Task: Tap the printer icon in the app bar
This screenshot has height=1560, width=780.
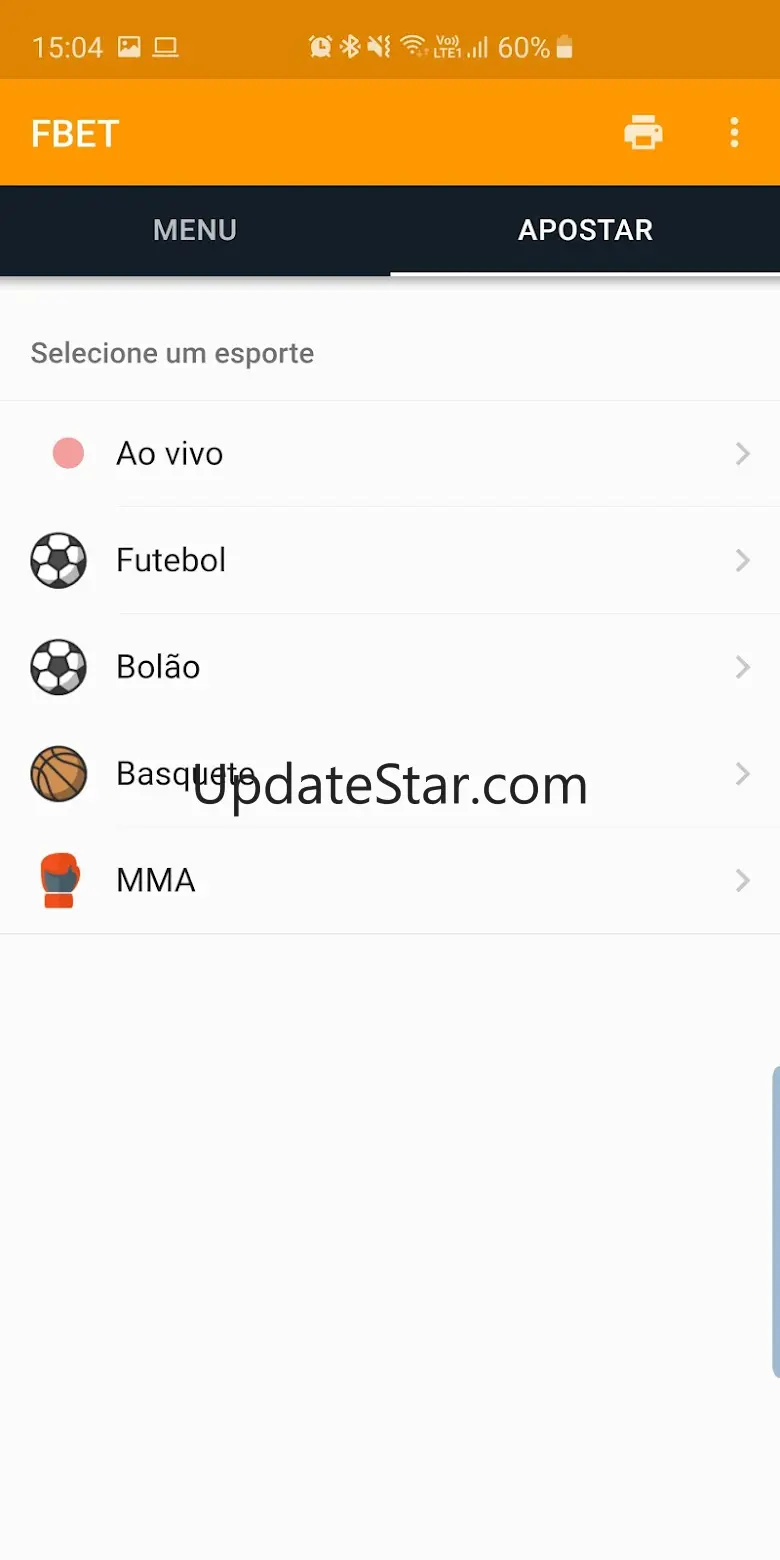Action: click(643, 132)
